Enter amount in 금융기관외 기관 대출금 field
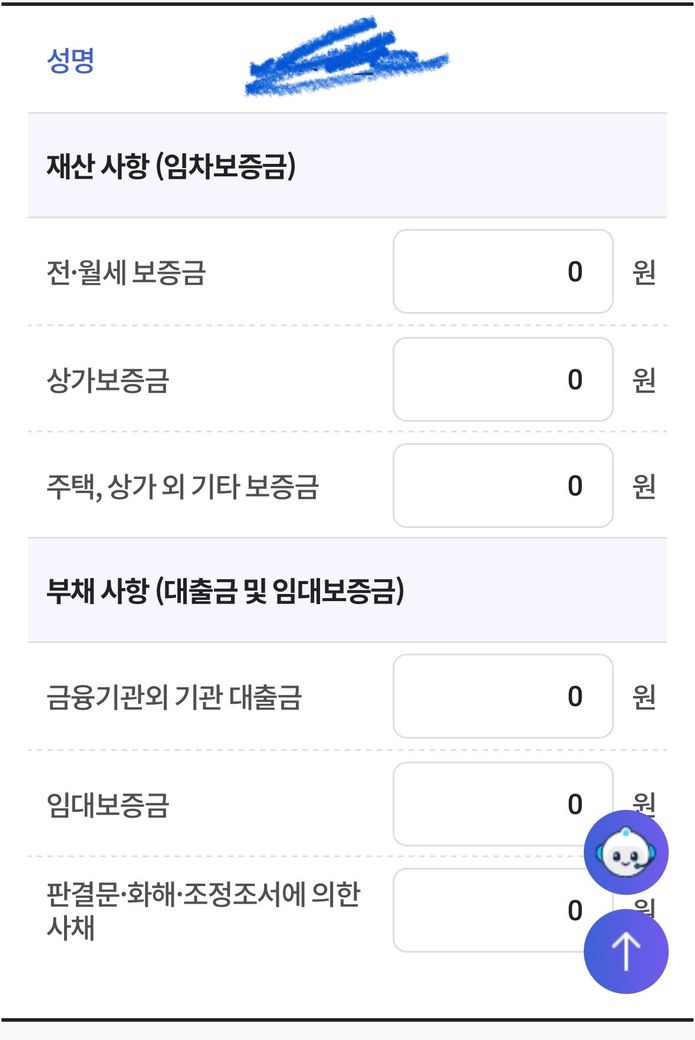The height and width of the screenshot is (1040, 695). pos(502,696)
